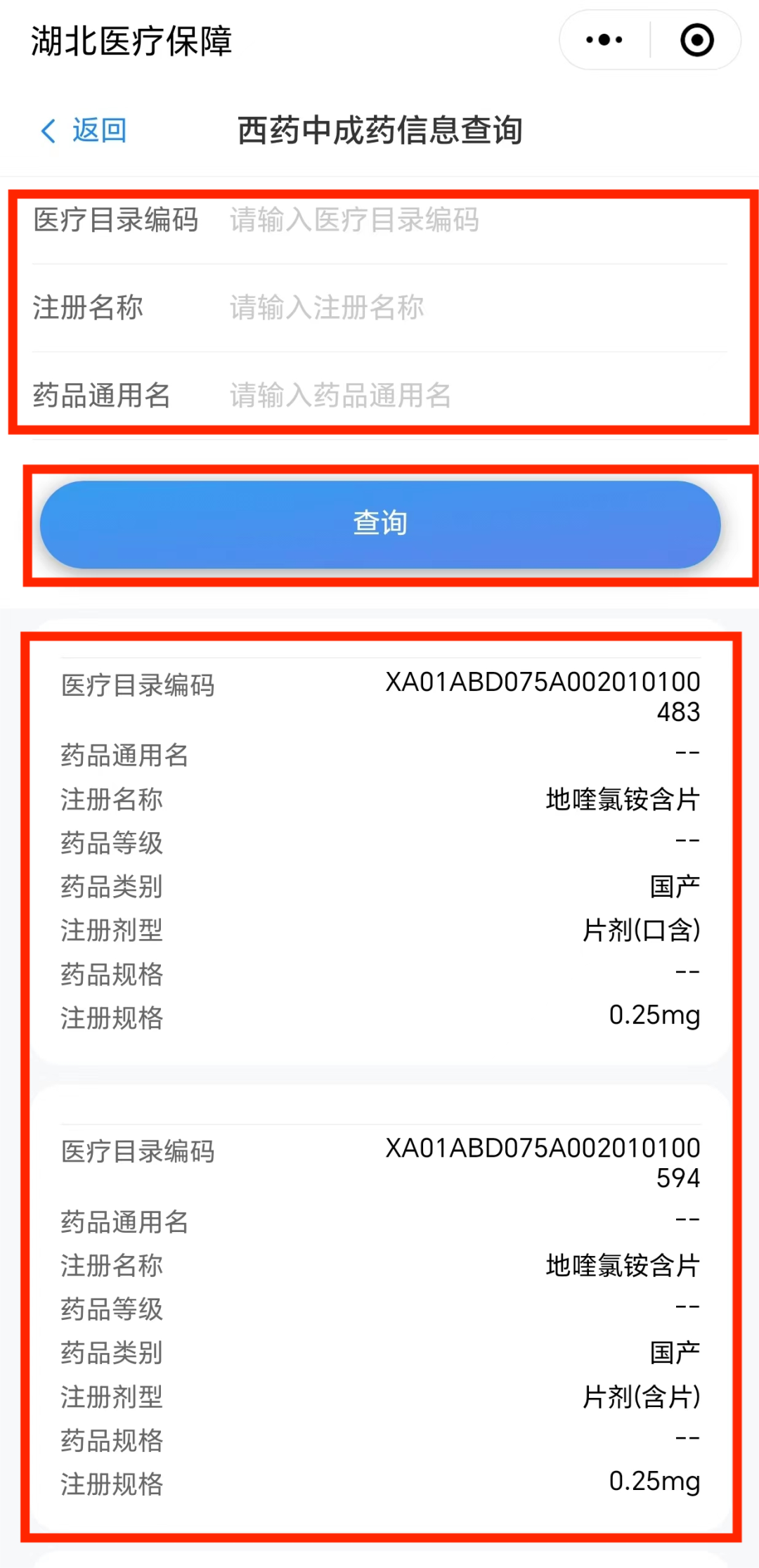Close the mini program via the circle icon
Image resolution: width=759 pixels, height=1568 pixels.
tap(697, 40)
